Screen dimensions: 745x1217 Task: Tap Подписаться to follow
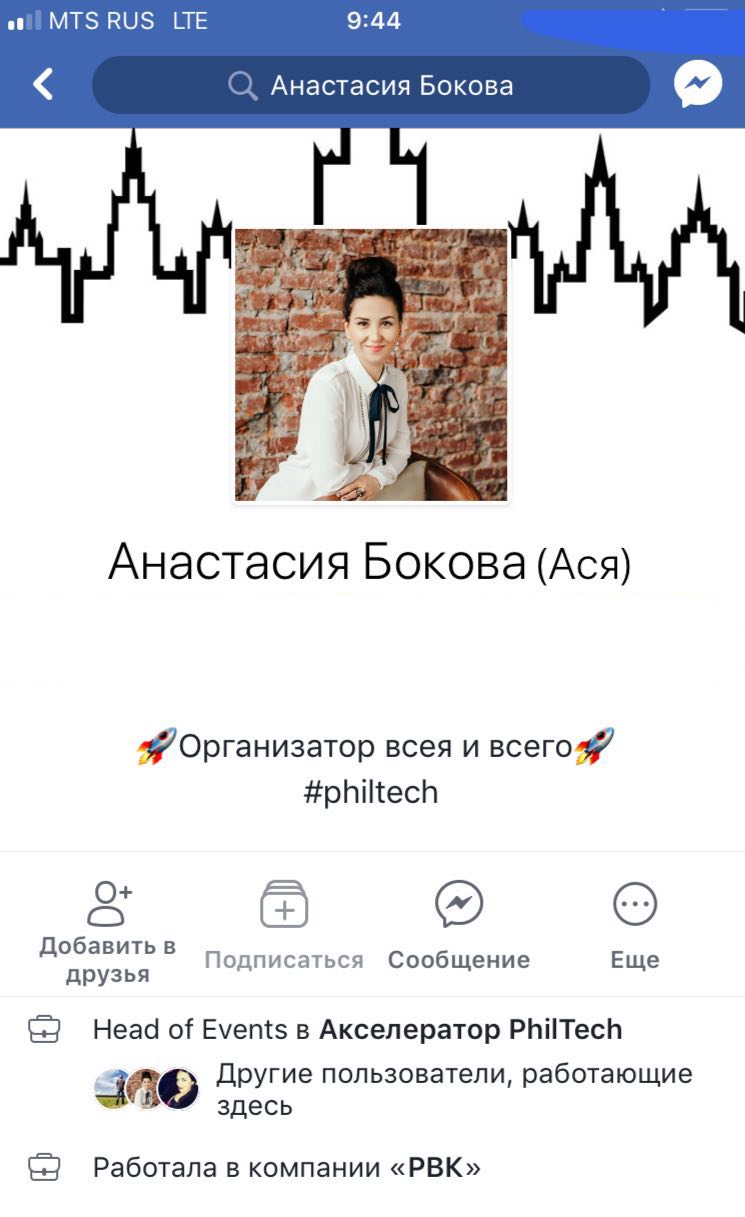(284, 926)
